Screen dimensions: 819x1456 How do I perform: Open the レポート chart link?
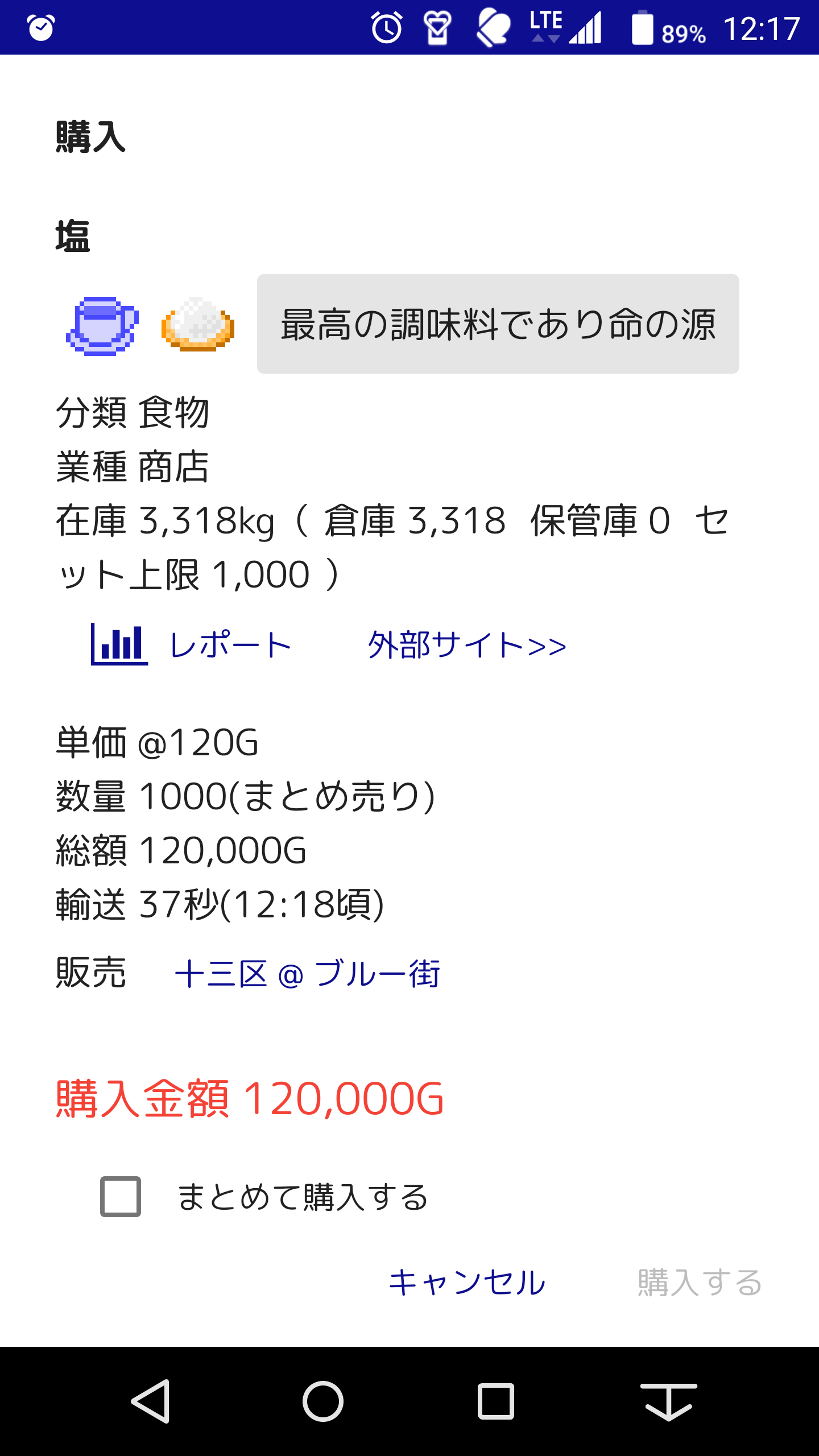191,644
